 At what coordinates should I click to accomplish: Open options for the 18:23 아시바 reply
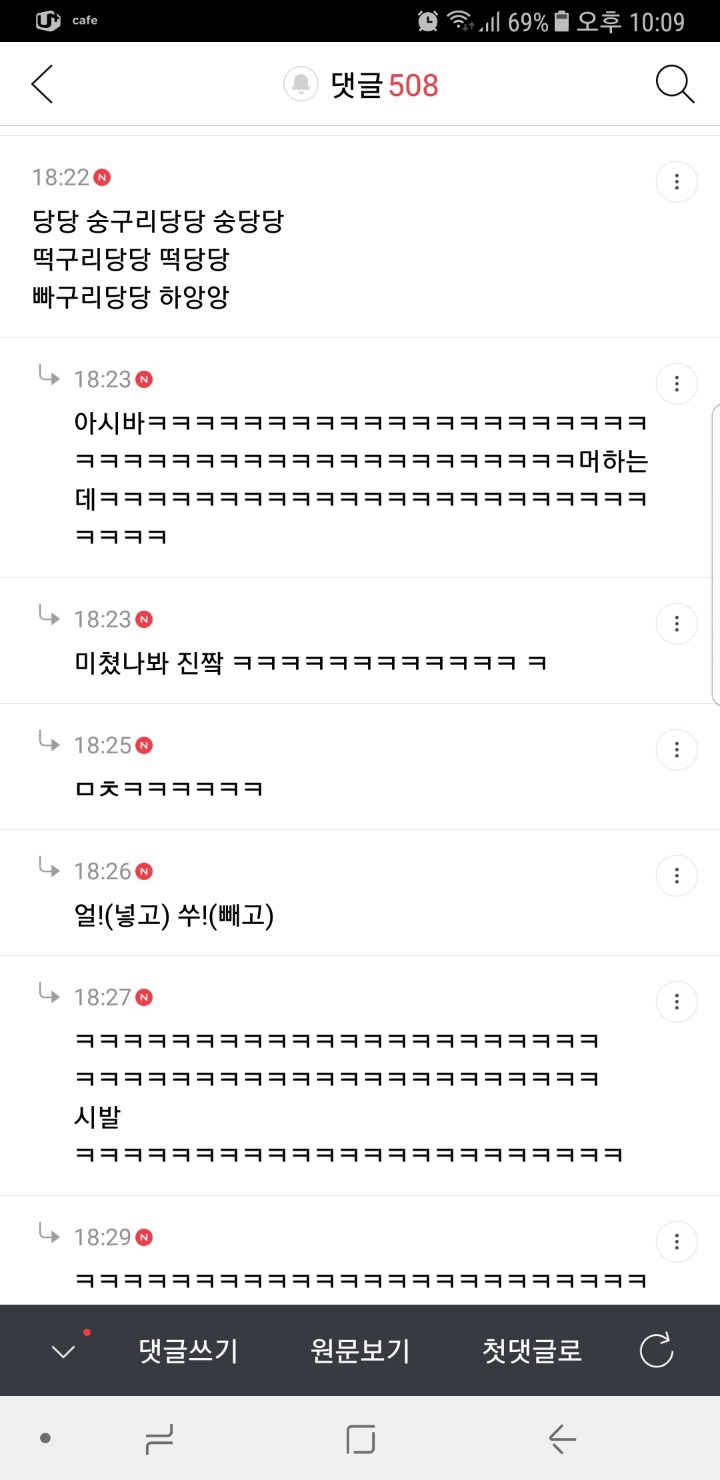pyautogui.click(x=677, y=383)
